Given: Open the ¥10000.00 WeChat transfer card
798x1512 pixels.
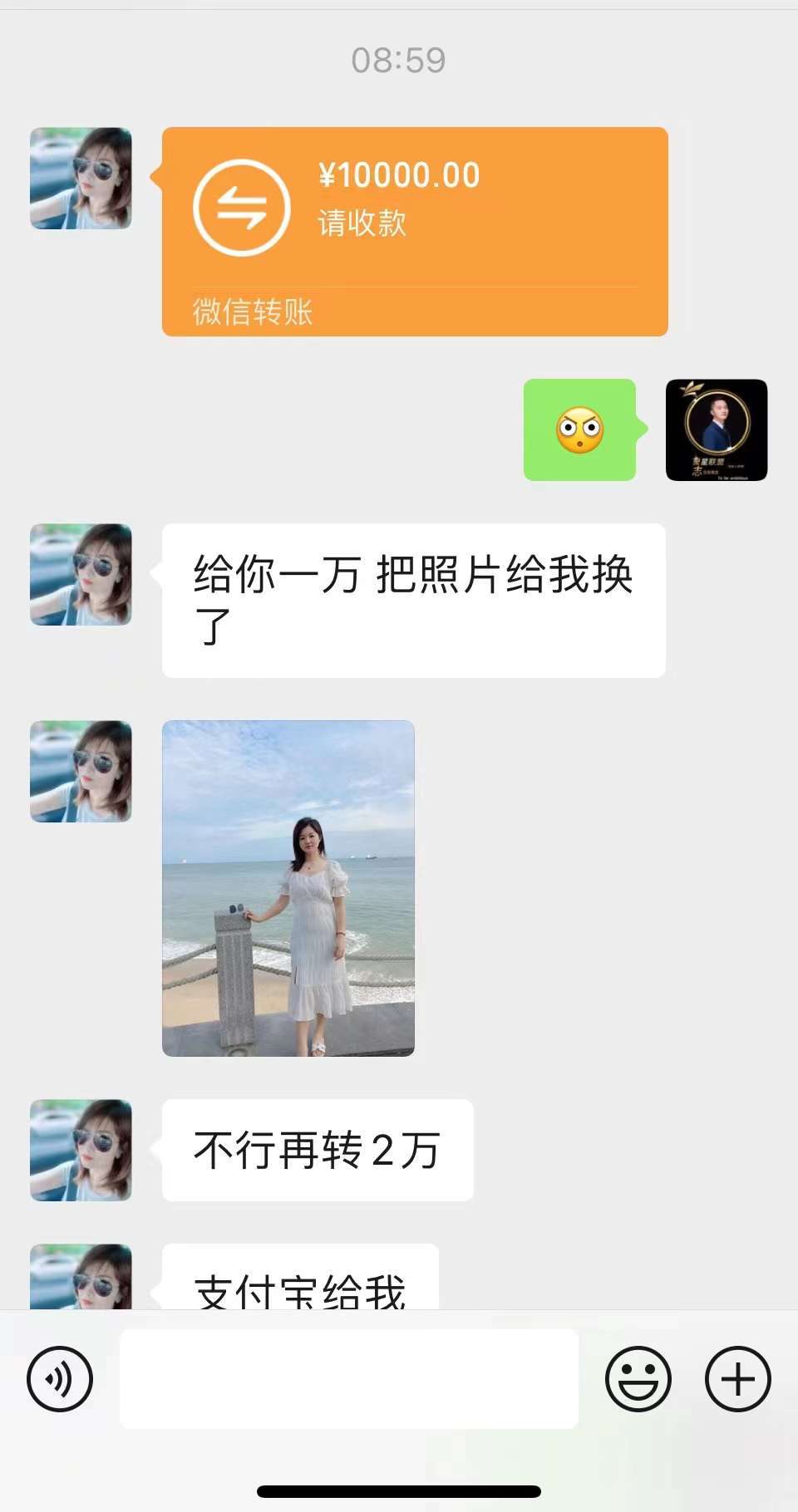Looking at the screenshot, I should 414,231.
